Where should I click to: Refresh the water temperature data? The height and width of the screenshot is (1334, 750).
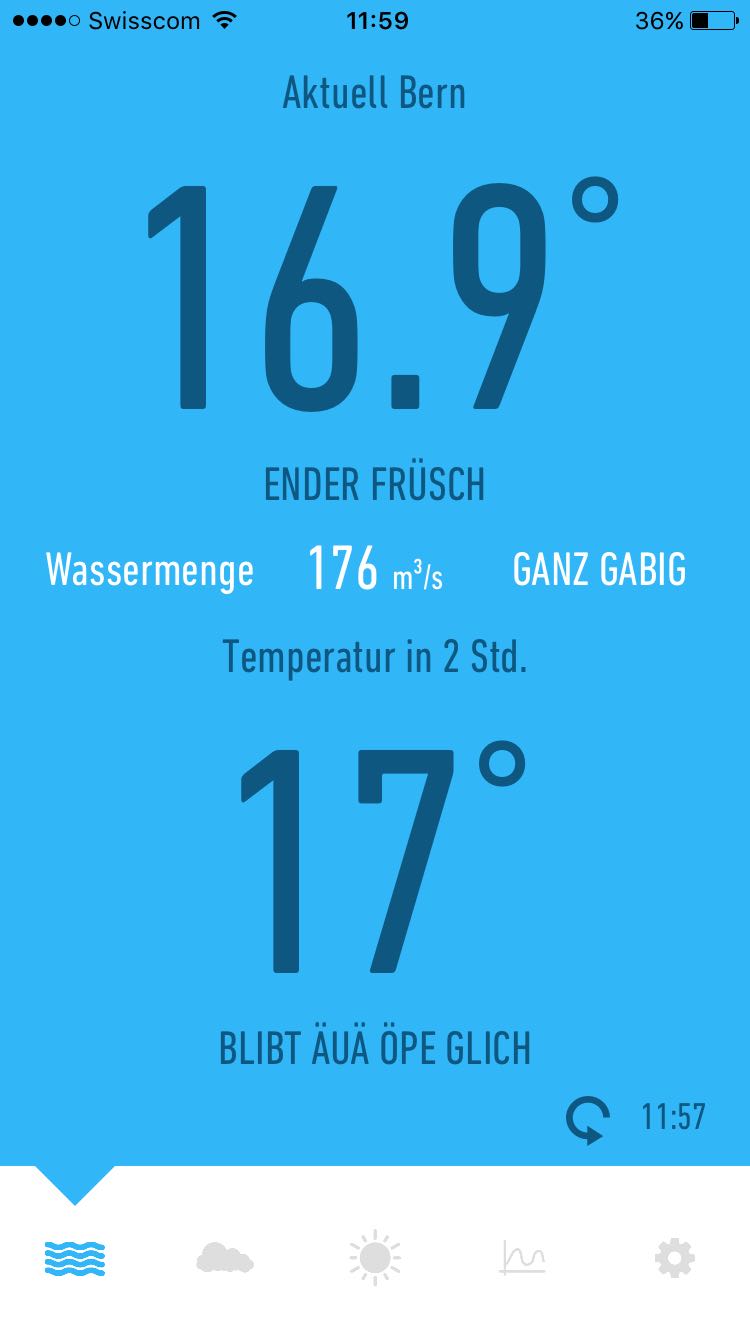pyautogui.click(x=587, y=1119)
